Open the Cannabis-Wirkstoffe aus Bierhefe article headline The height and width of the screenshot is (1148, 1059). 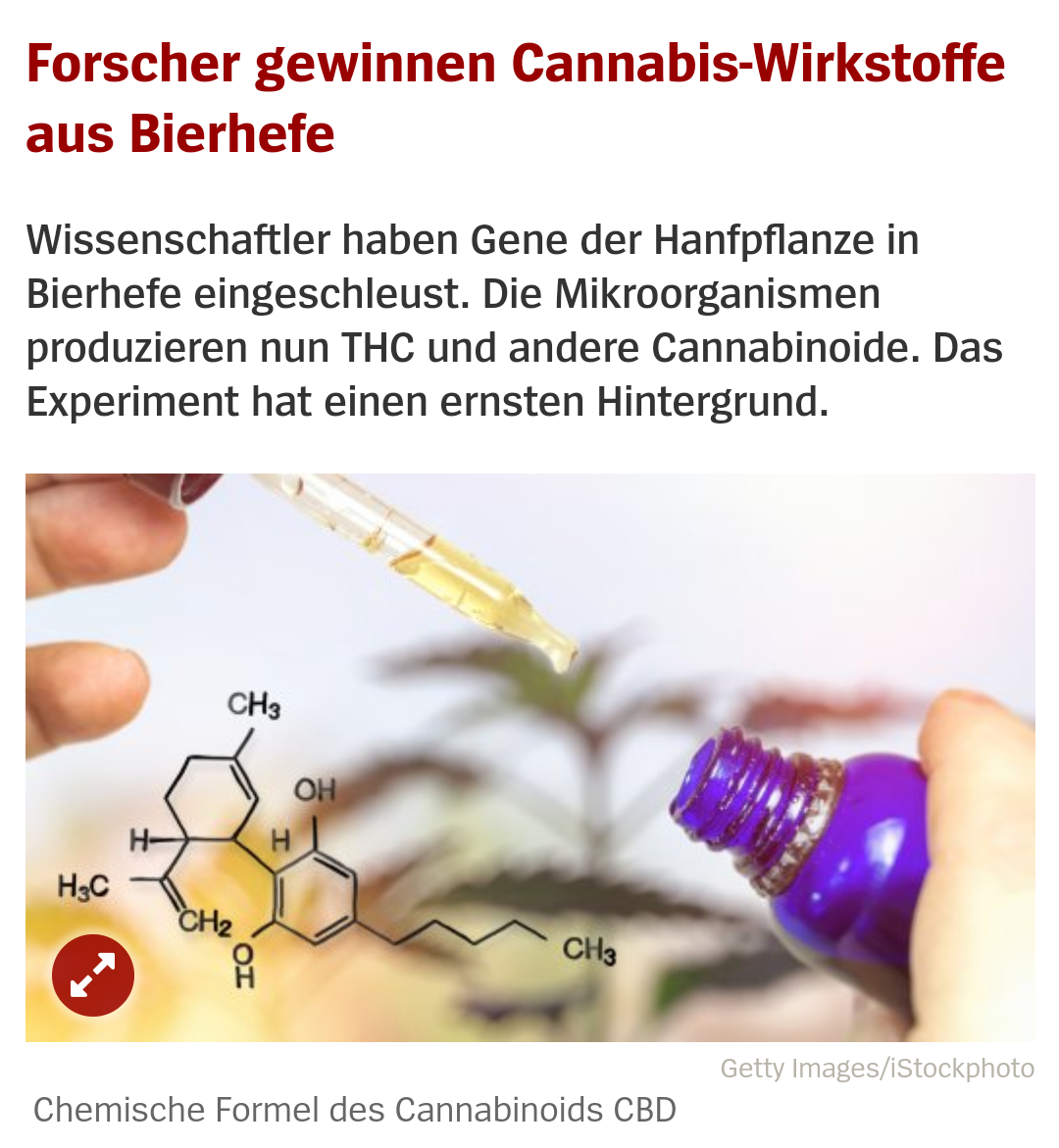515,98
